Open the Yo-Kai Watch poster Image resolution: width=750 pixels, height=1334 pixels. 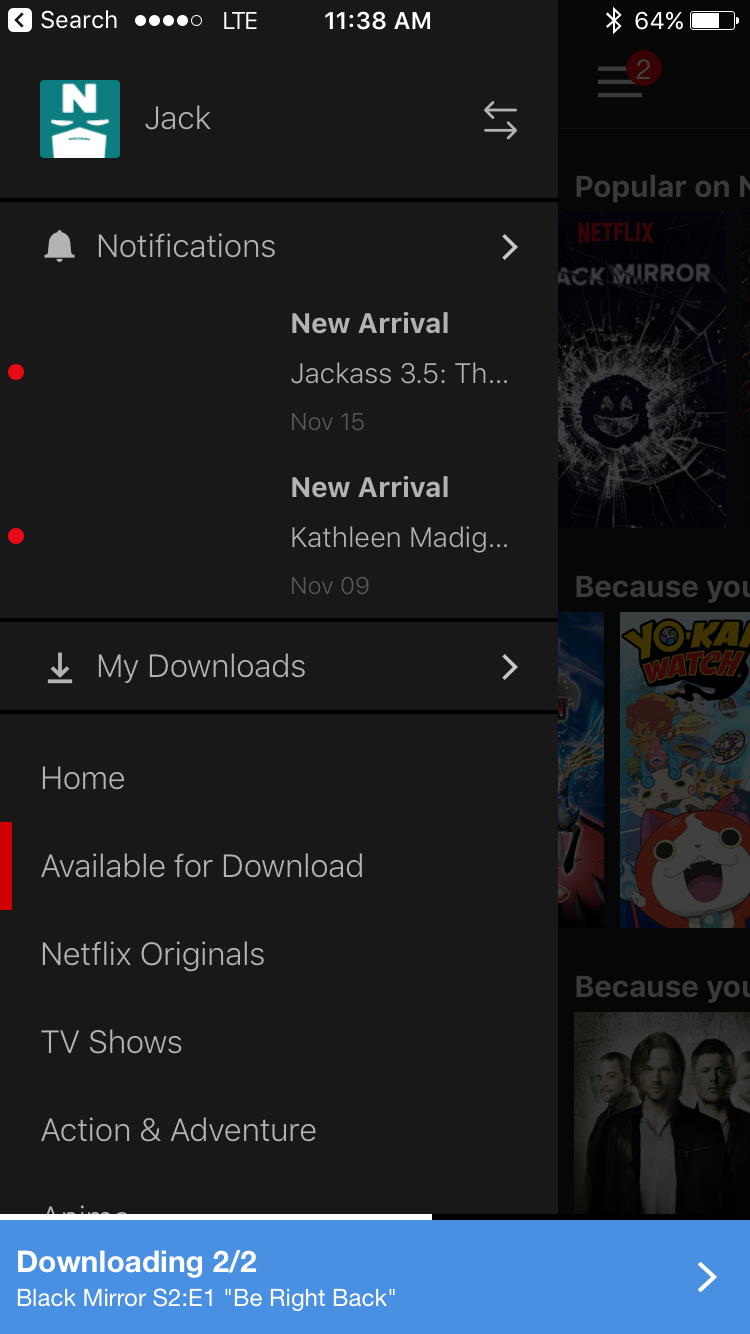(684, 769)
